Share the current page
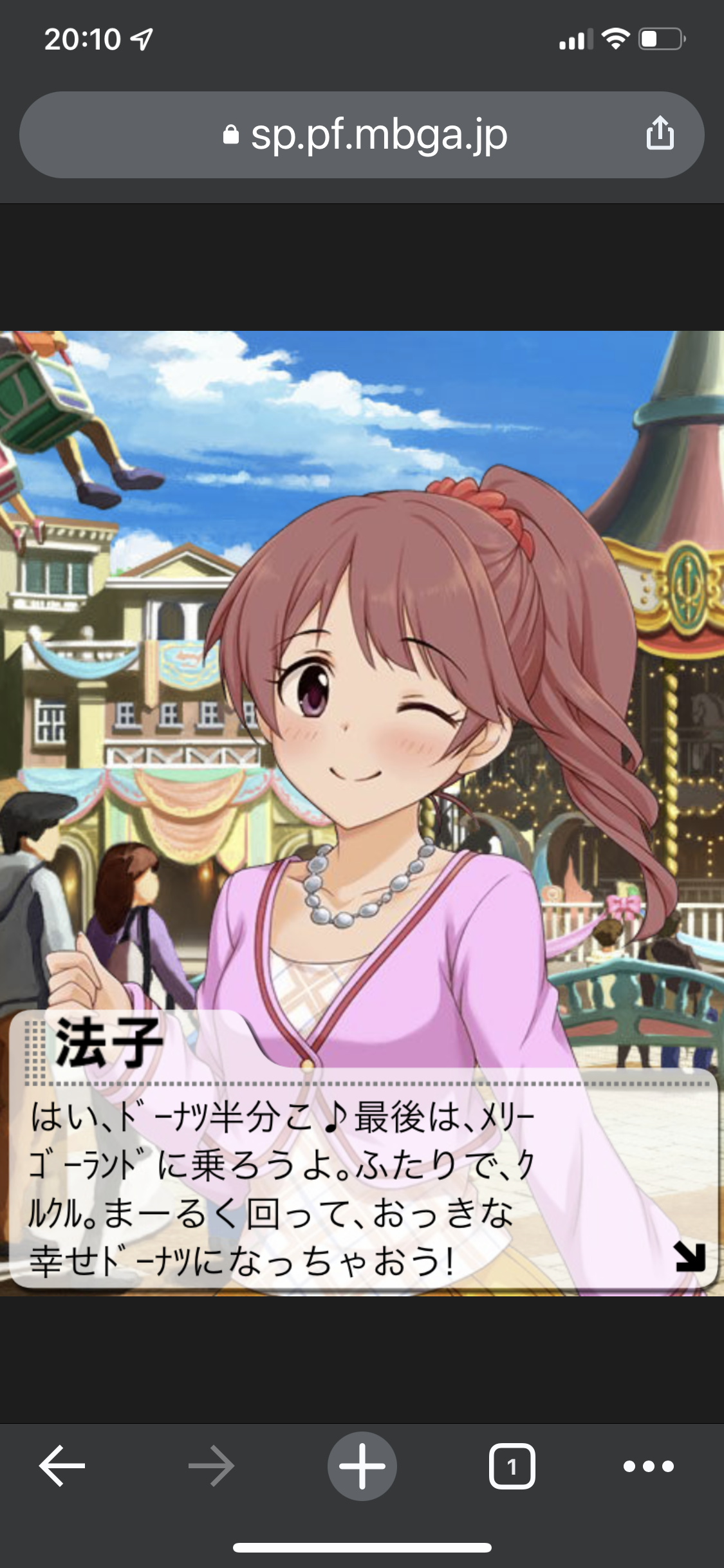Viewport: 724px width, 1568px height. [x=660, y=133]
